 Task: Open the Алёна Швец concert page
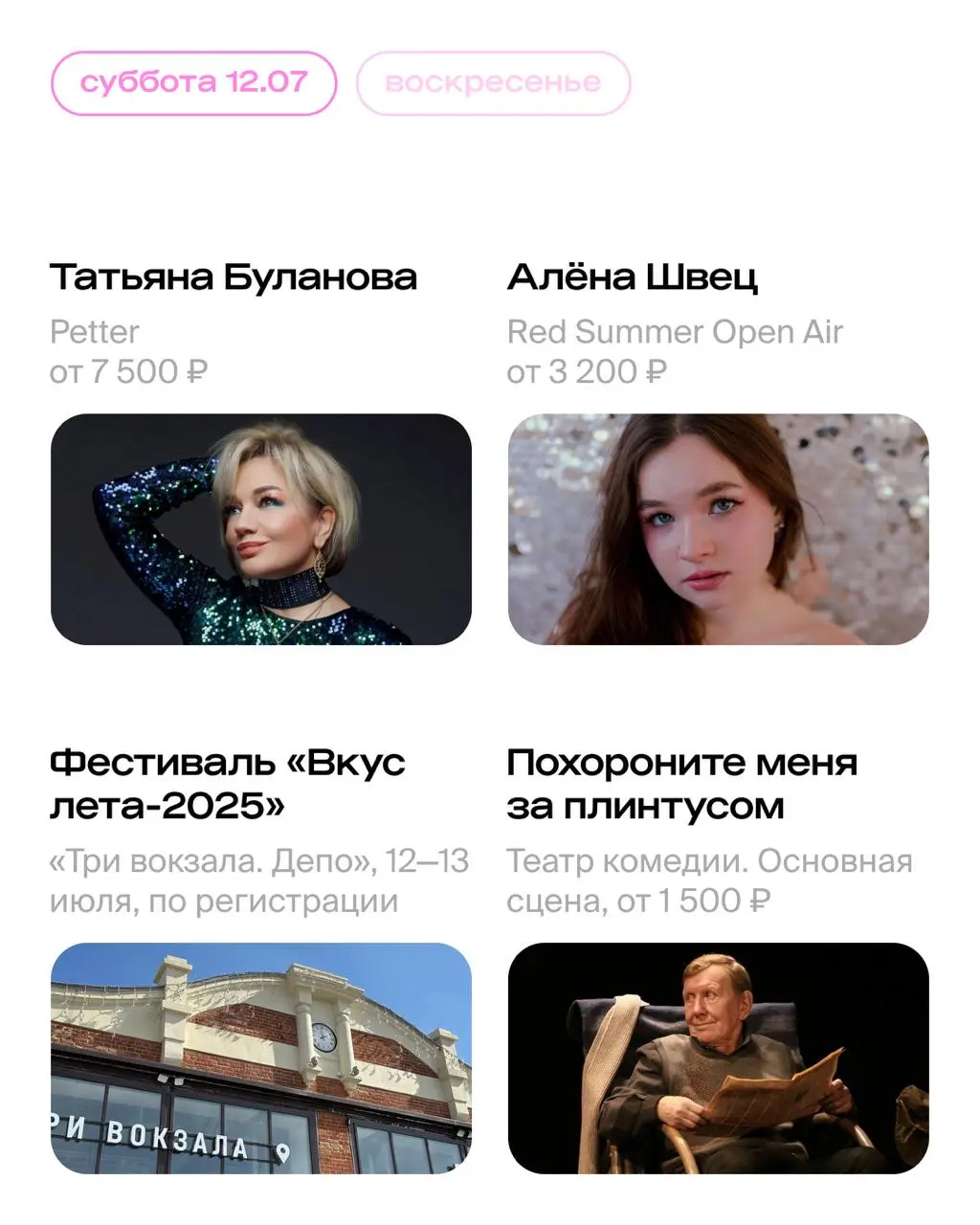pyautogui.click(x=633, y=277)
